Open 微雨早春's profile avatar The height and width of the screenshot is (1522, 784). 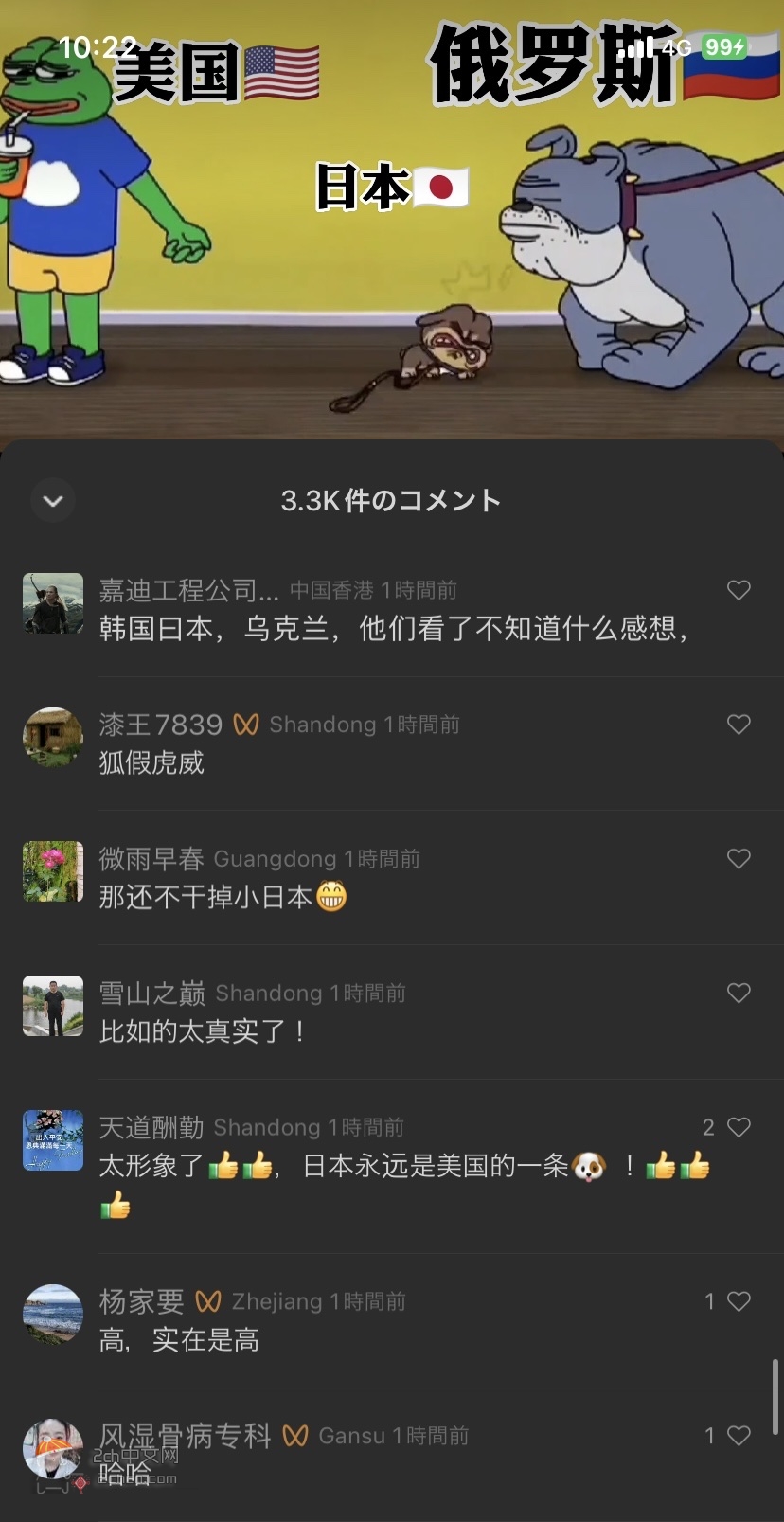pyautogui.click(x=53, y=871)
